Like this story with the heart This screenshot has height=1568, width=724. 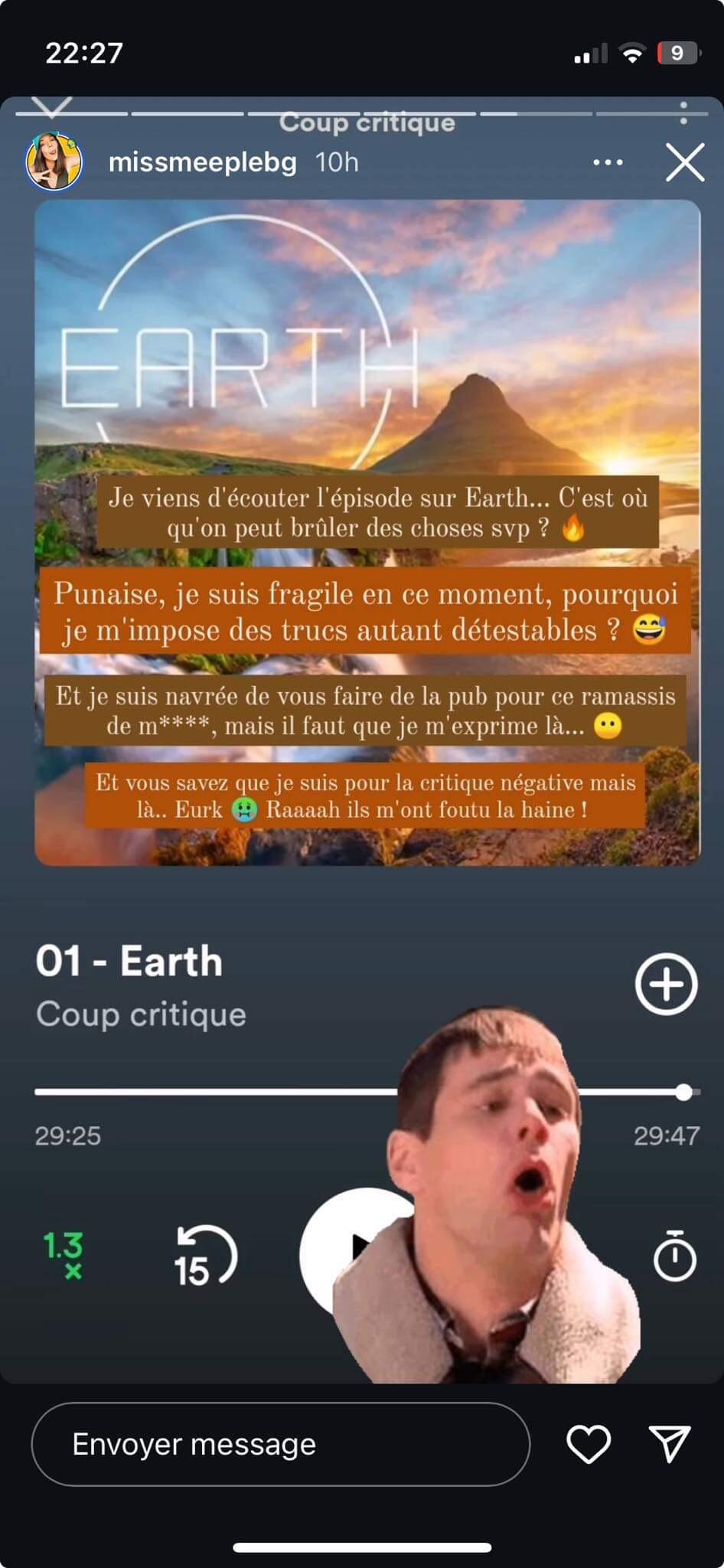(588, 1444)
